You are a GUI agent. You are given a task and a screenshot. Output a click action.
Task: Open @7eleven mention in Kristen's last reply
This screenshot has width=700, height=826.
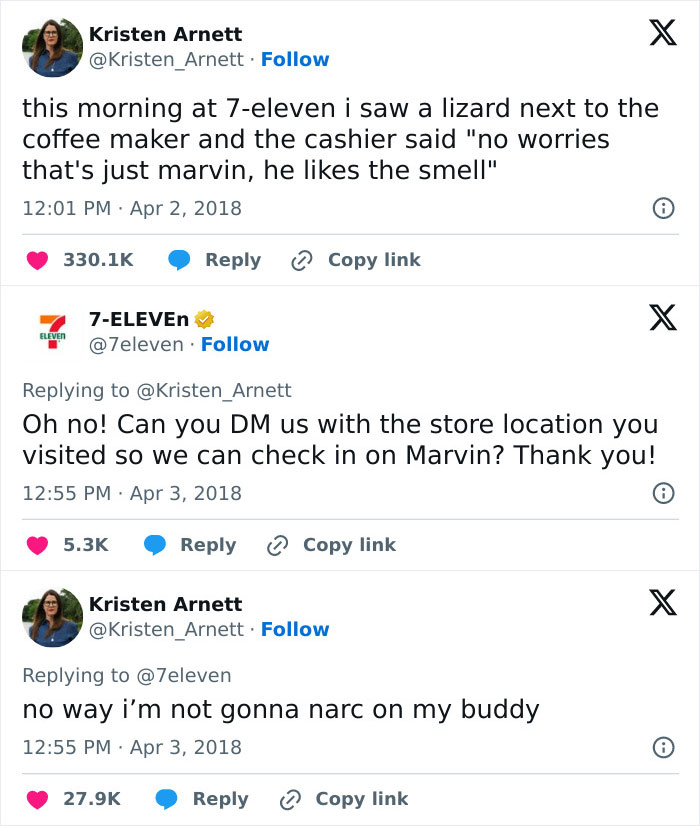click(183, 675)
